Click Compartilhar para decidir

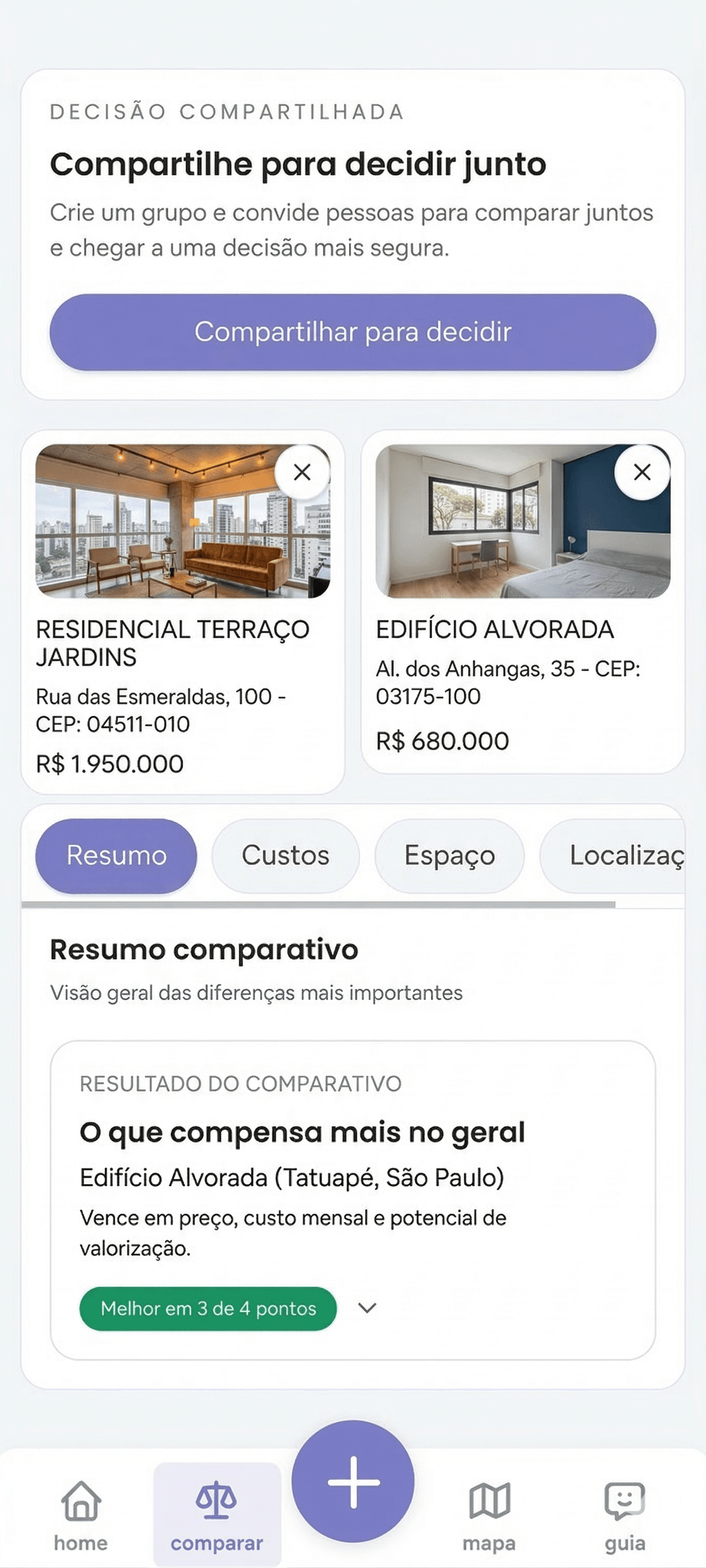352,330
